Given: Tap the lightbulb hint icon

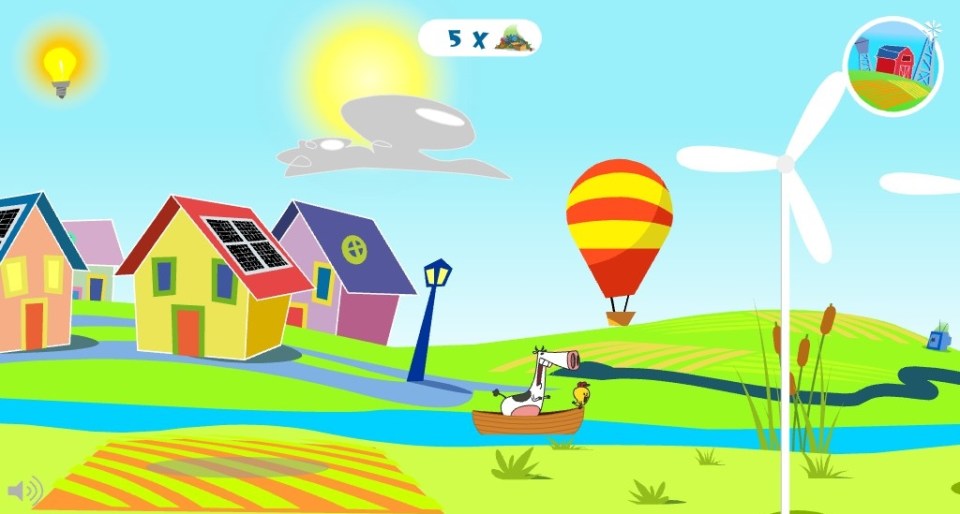Looking at the screenshot, I should (x=61, y=69).
